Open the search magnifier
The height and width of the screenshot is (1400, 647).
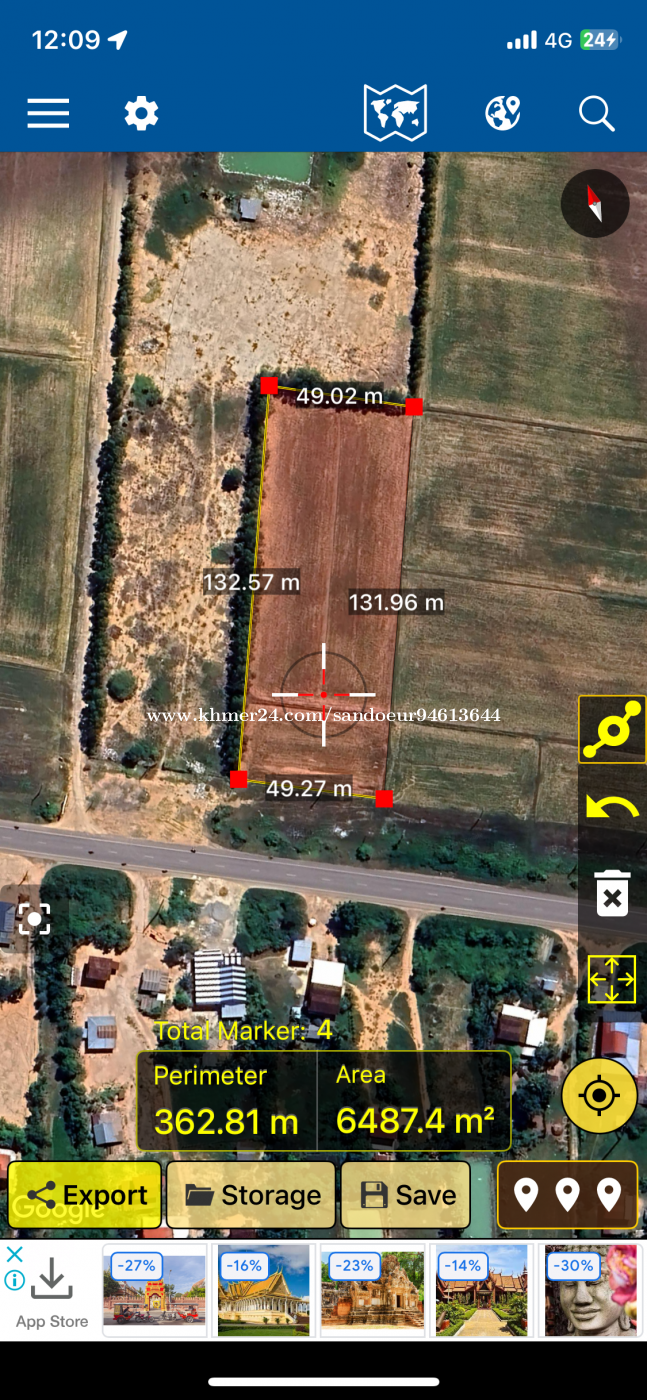(x=597, y=114)
